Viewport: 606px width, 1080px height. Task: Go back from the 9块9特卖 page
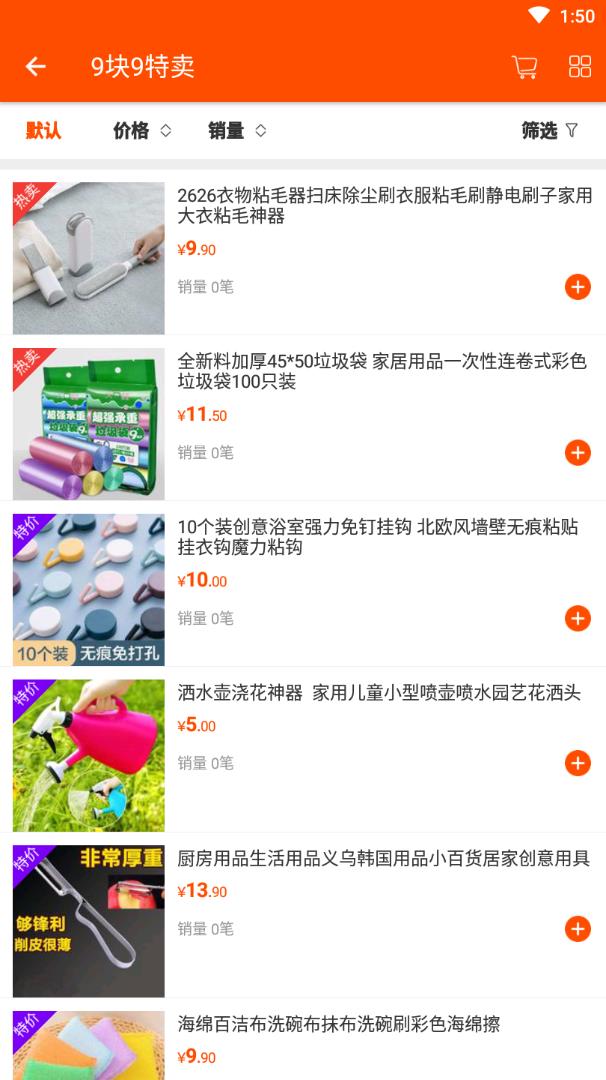click(x=36, y=67)
